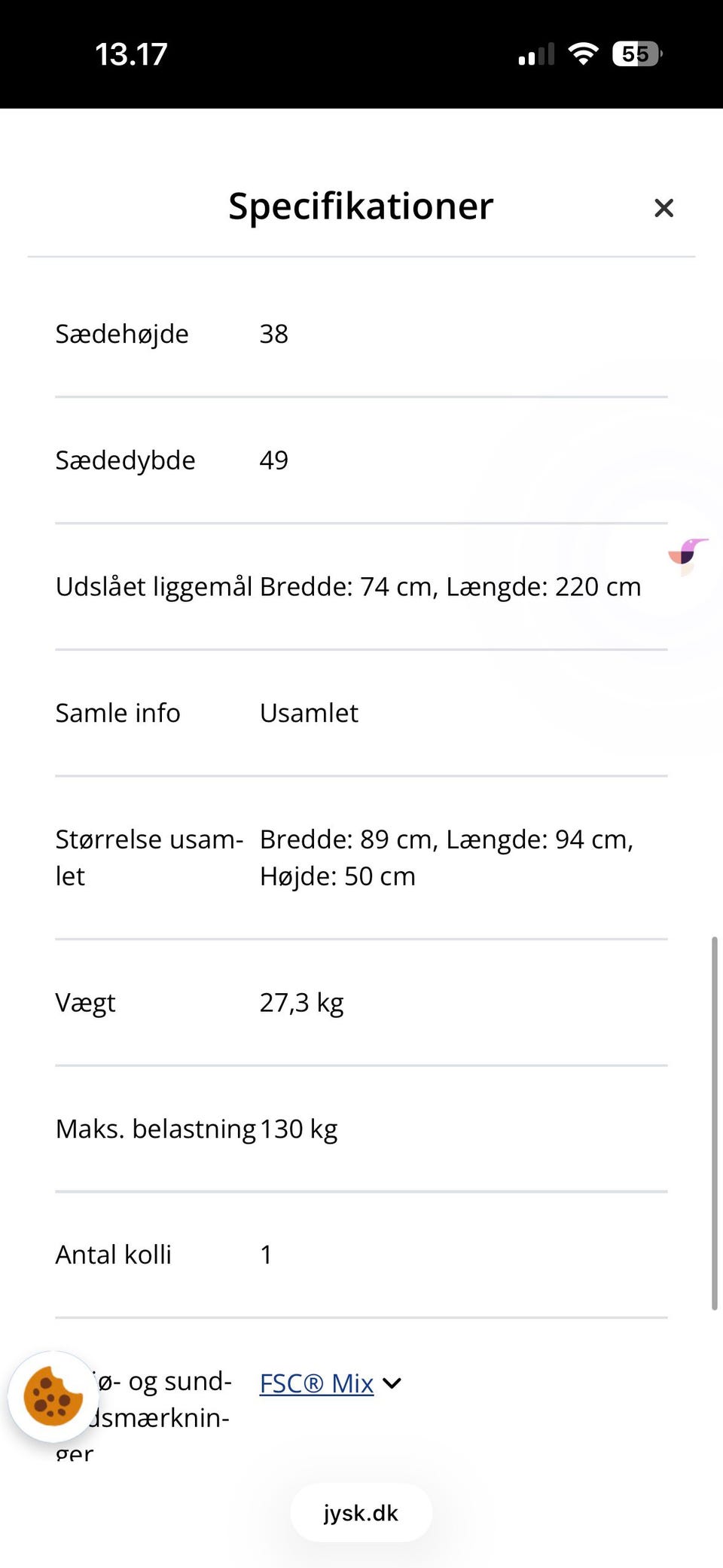723x1568 pixels.
Task: Tap the jysk.dk address pill
Action: [361, 1513]
